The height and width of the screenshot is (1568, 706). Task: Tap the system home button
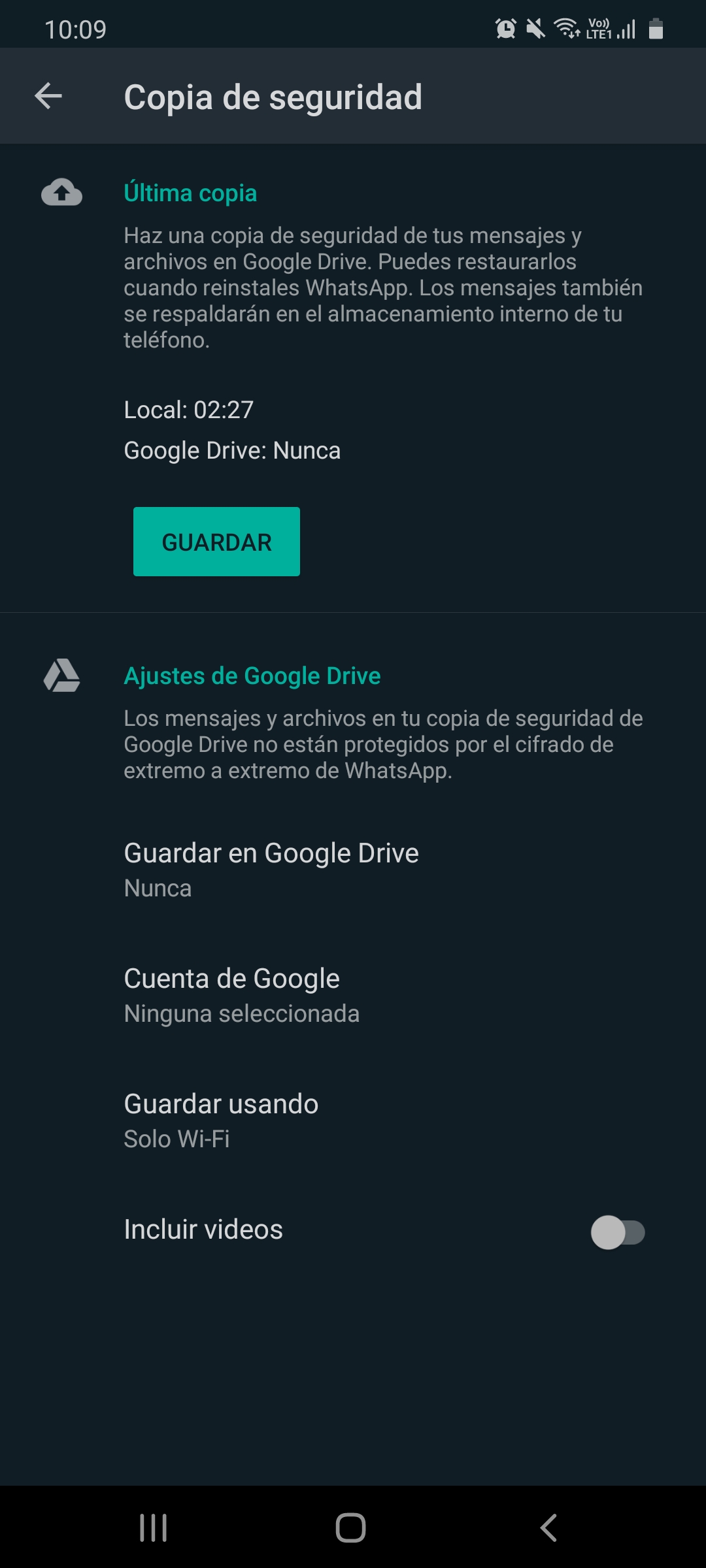tap(351, 1527)
